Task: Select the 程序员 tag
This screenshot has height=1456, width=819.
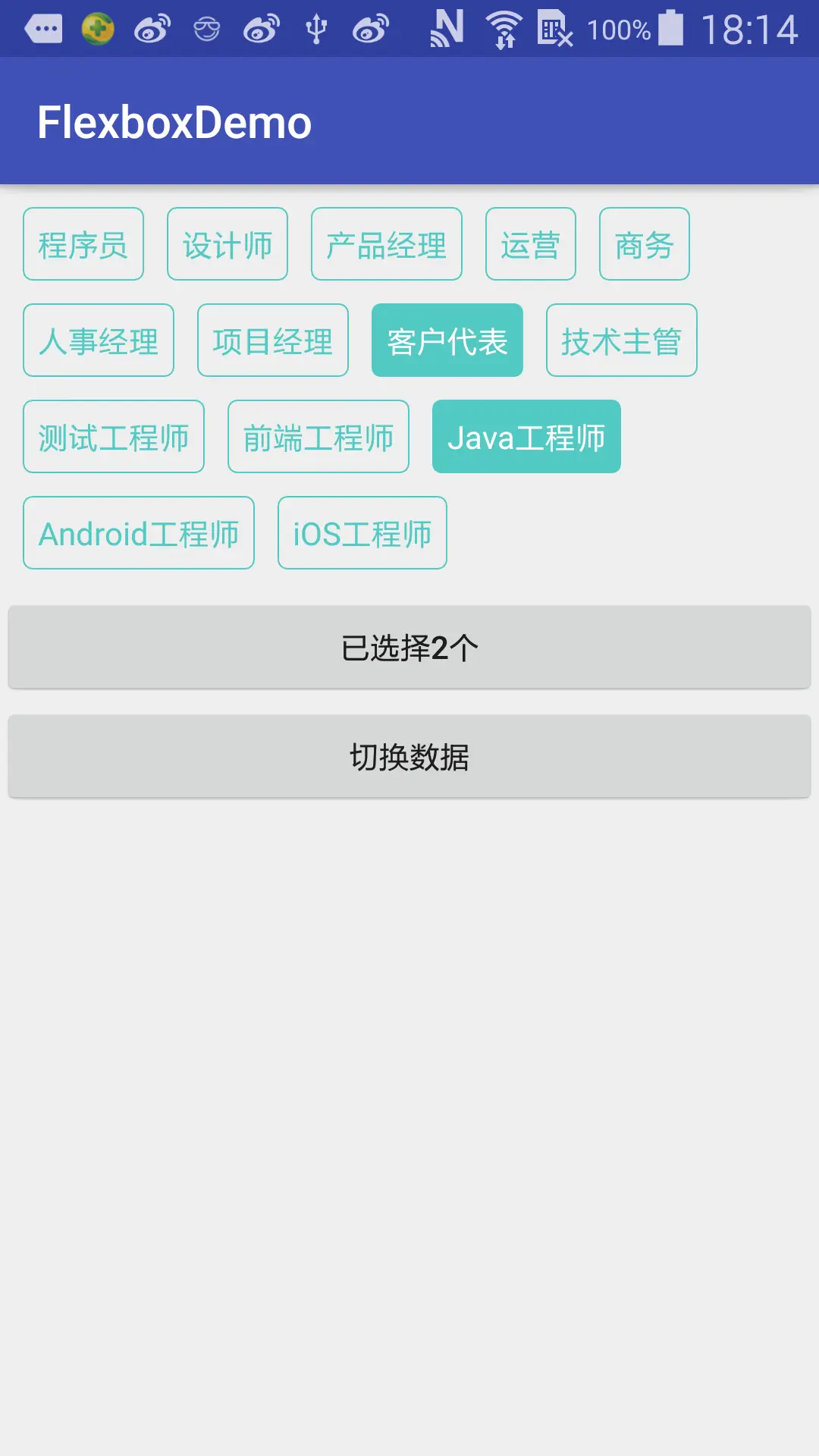Action: coord(83,244)
